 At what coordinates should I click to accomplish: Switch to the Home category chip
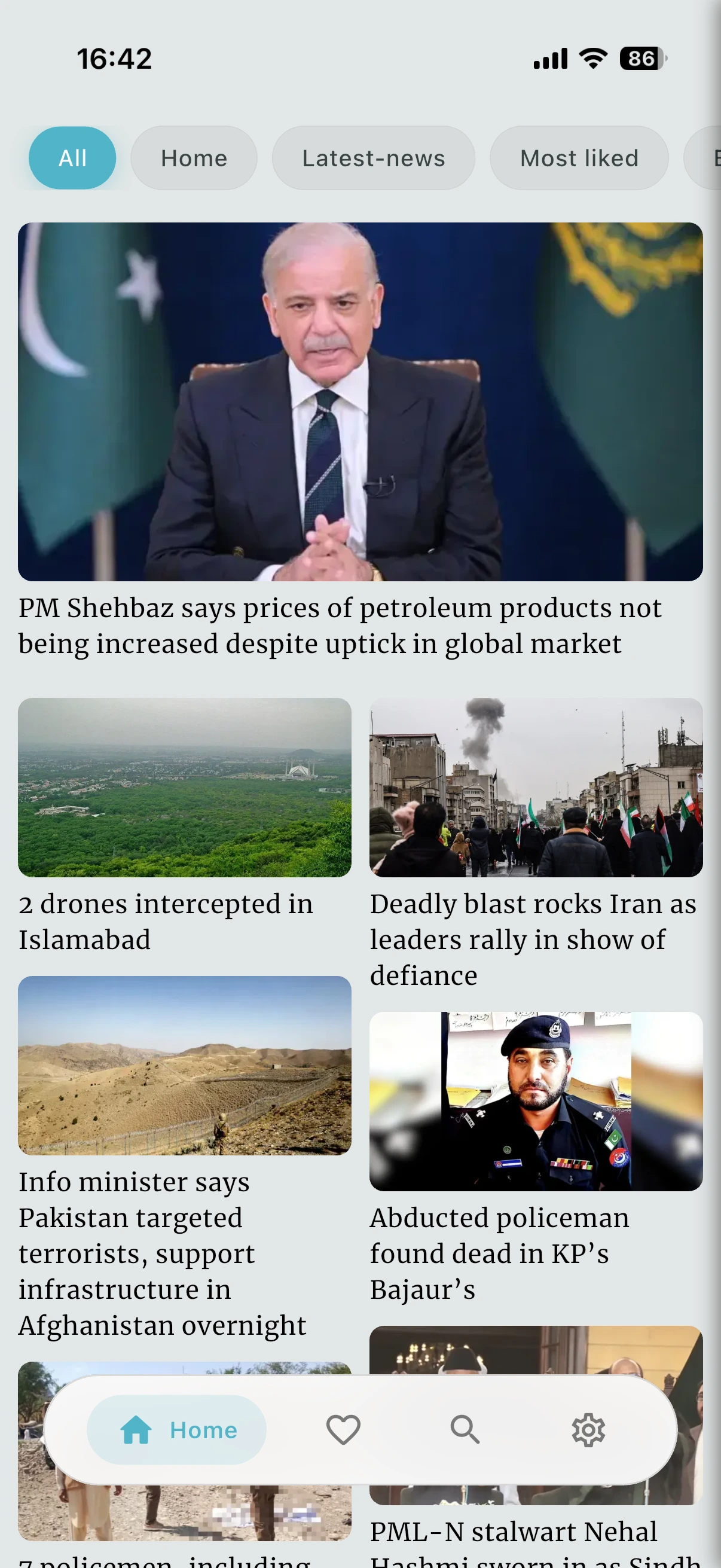point(194,158)
